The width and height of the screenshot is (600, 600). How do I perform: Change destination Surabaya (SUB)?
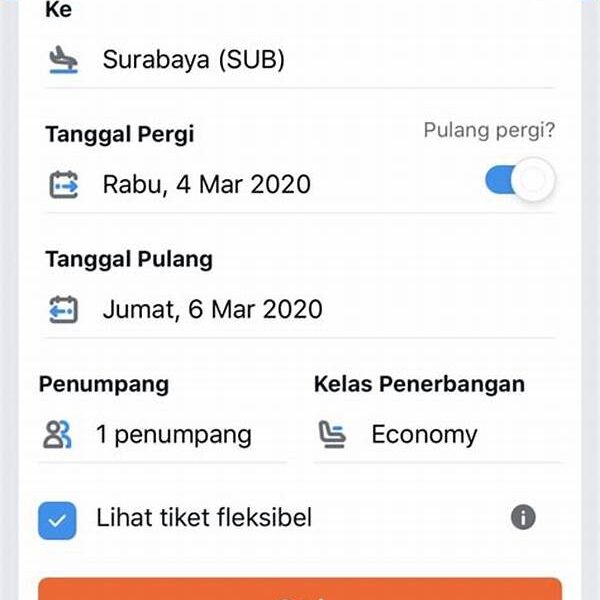tap(194, 60)
